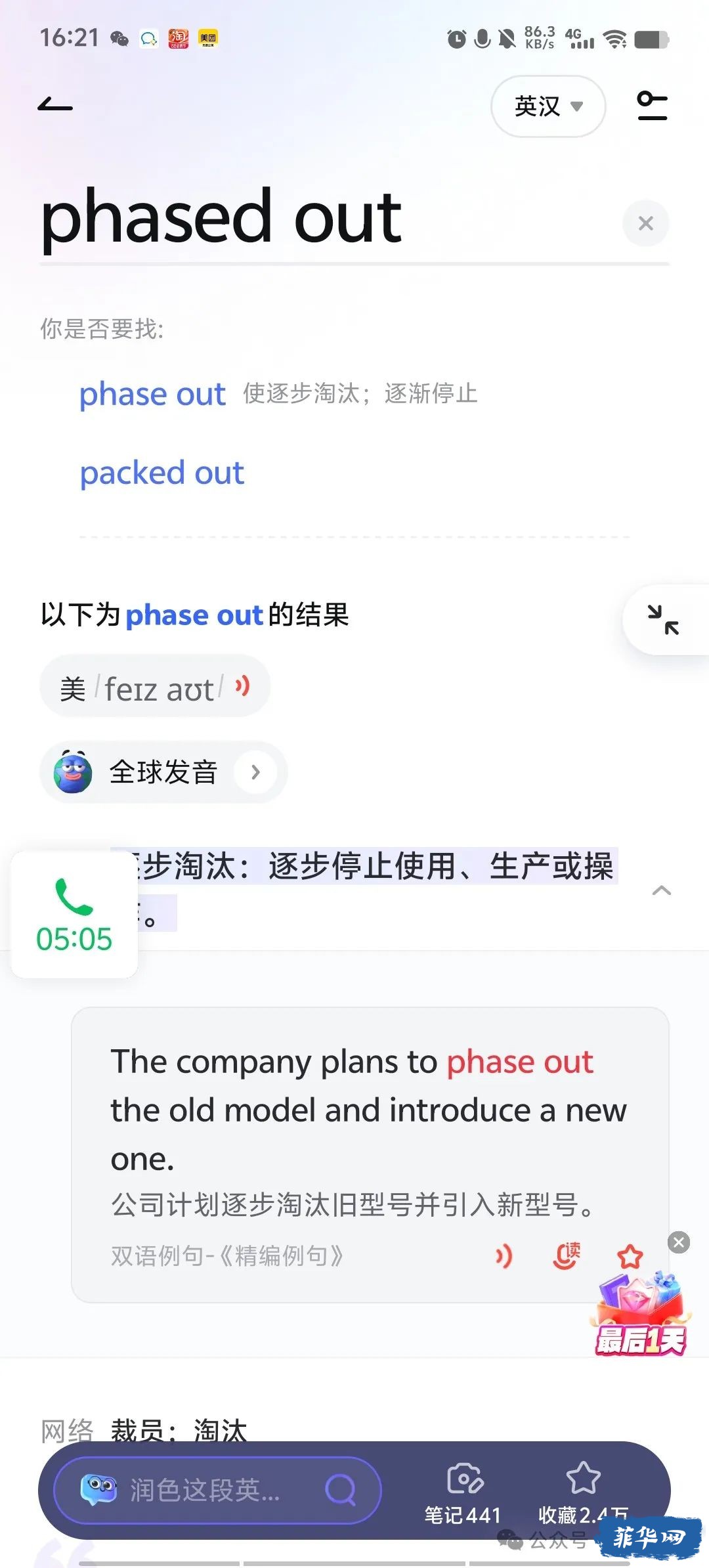Open the 最后1天 gift promotion
Image resolution: width=709 pixels, height=1568 pixels.
click(641, 1317)
